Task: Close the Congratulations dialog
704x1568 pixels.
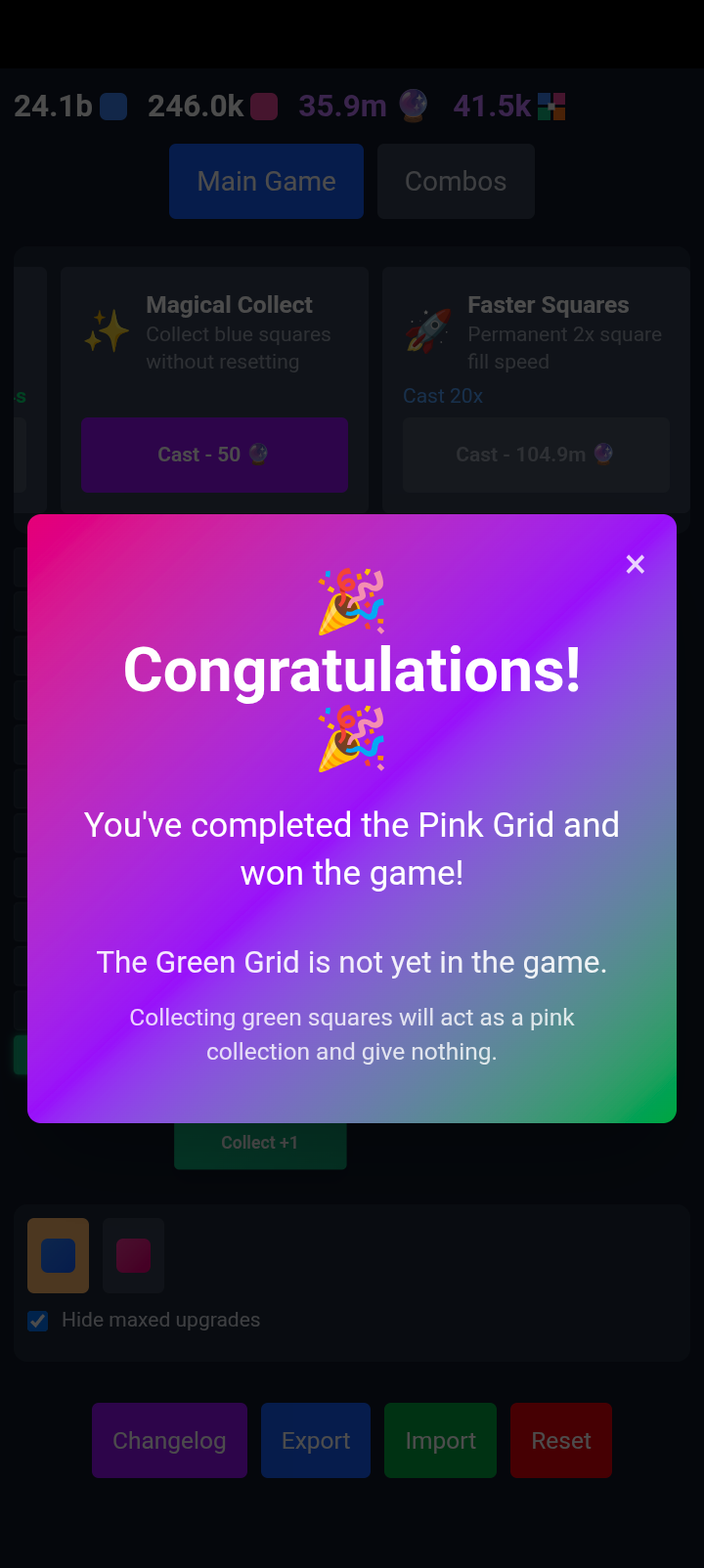Action: 636,564
